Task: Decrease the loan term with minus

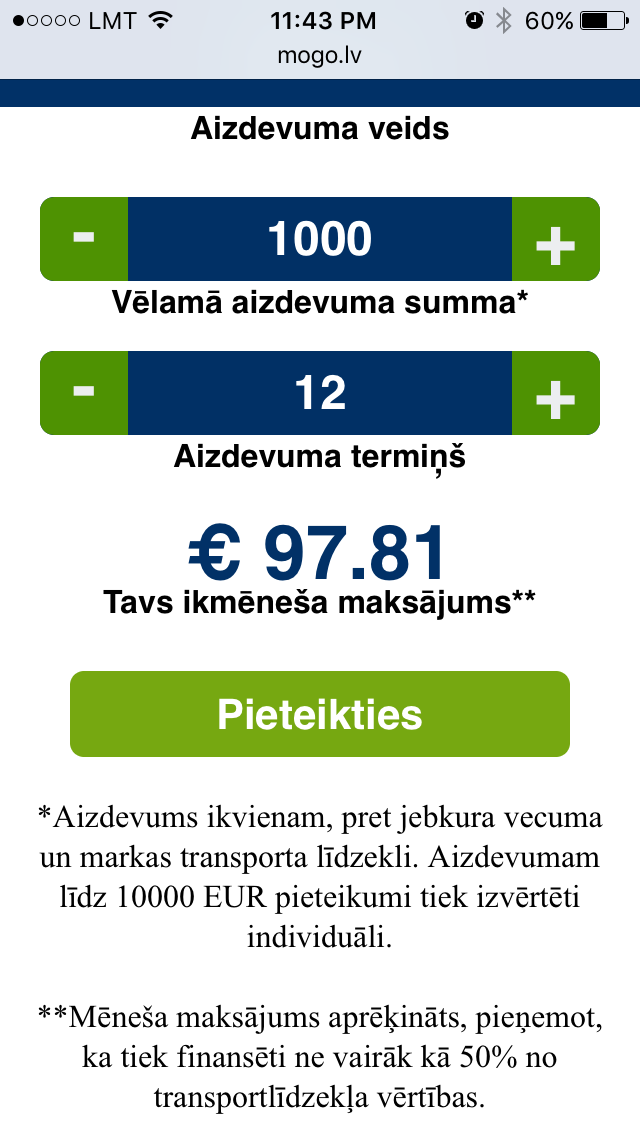Action: [84, 393]
